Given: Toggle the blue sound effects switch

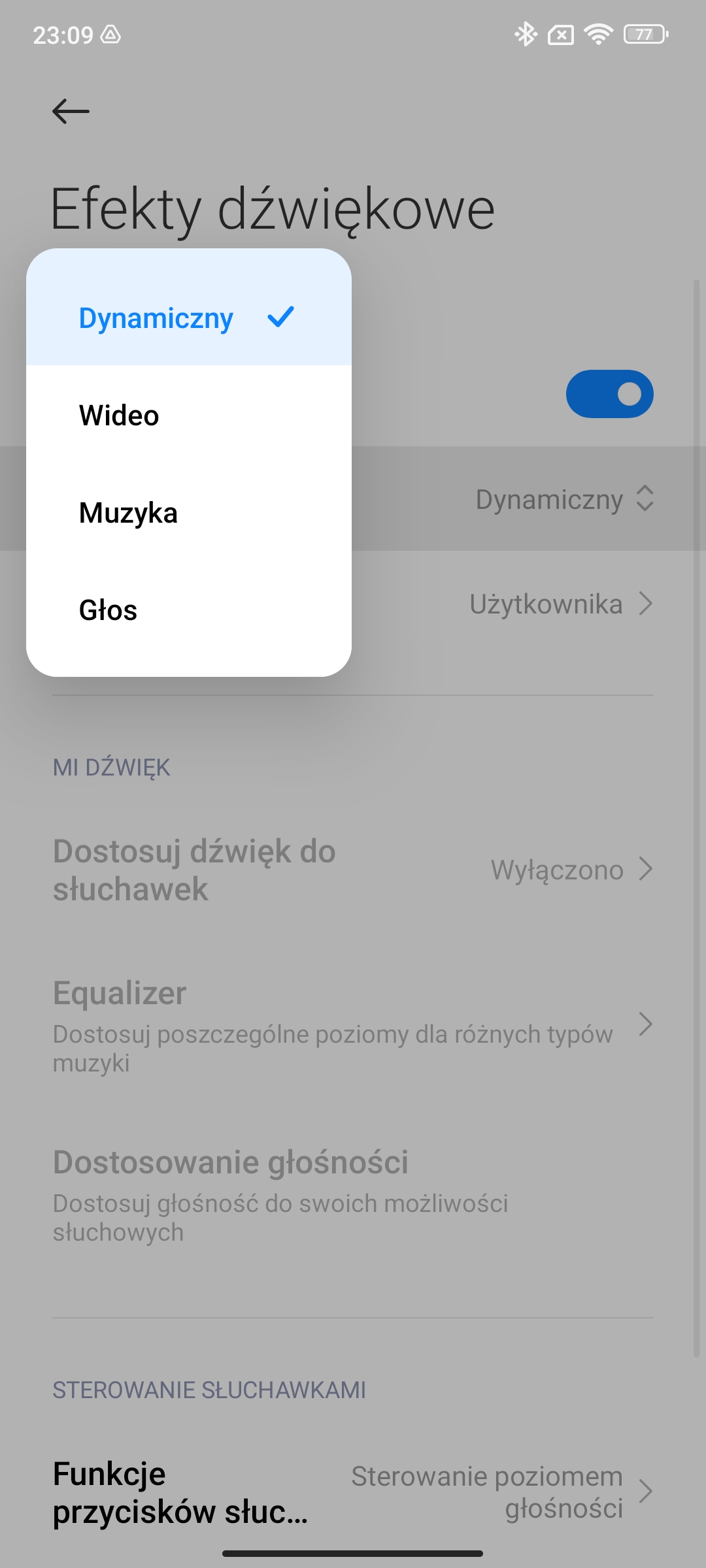Looking at the screenshot, I should pyautogui.click(x=609, y=394).
